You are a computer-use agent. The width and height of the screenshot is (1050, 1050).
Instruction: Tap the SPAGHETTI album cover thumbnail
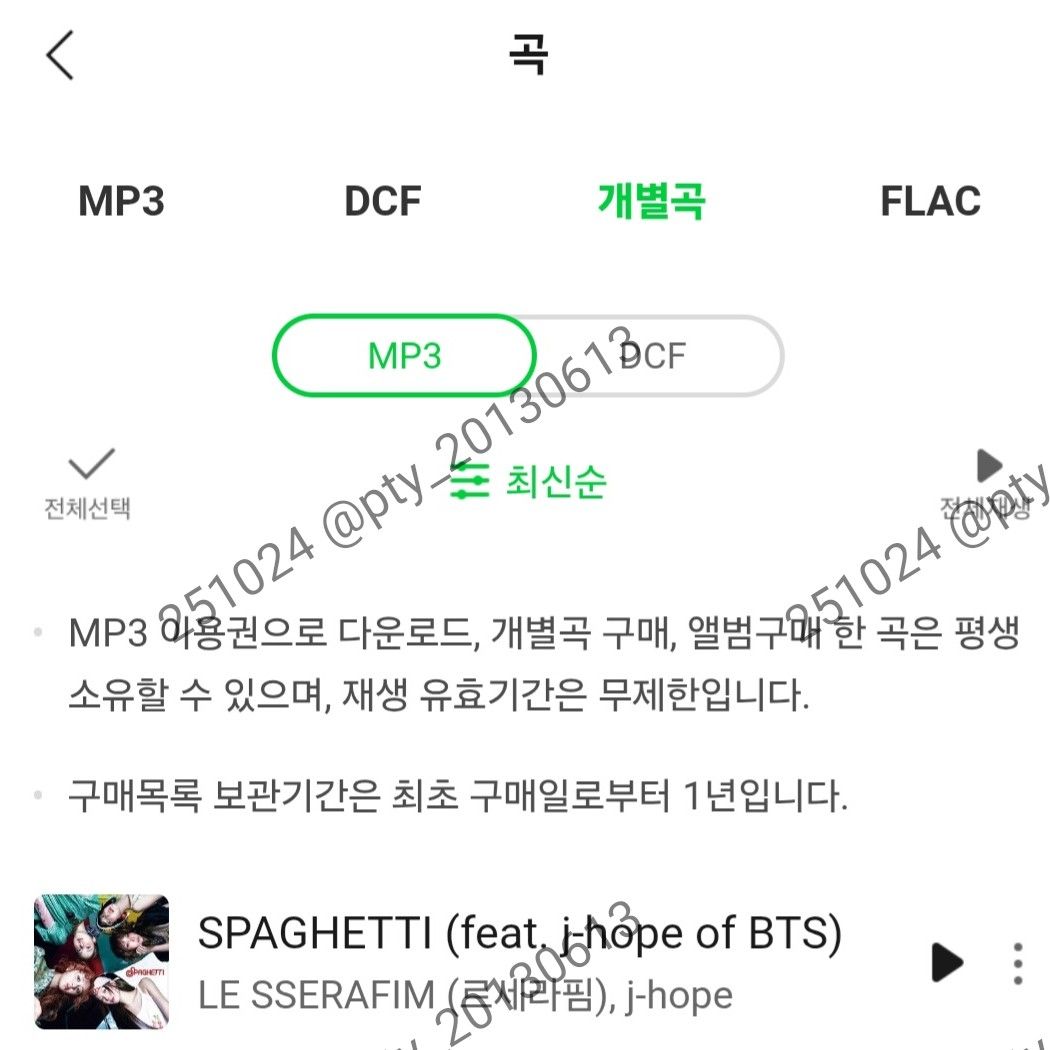point(101,962)
